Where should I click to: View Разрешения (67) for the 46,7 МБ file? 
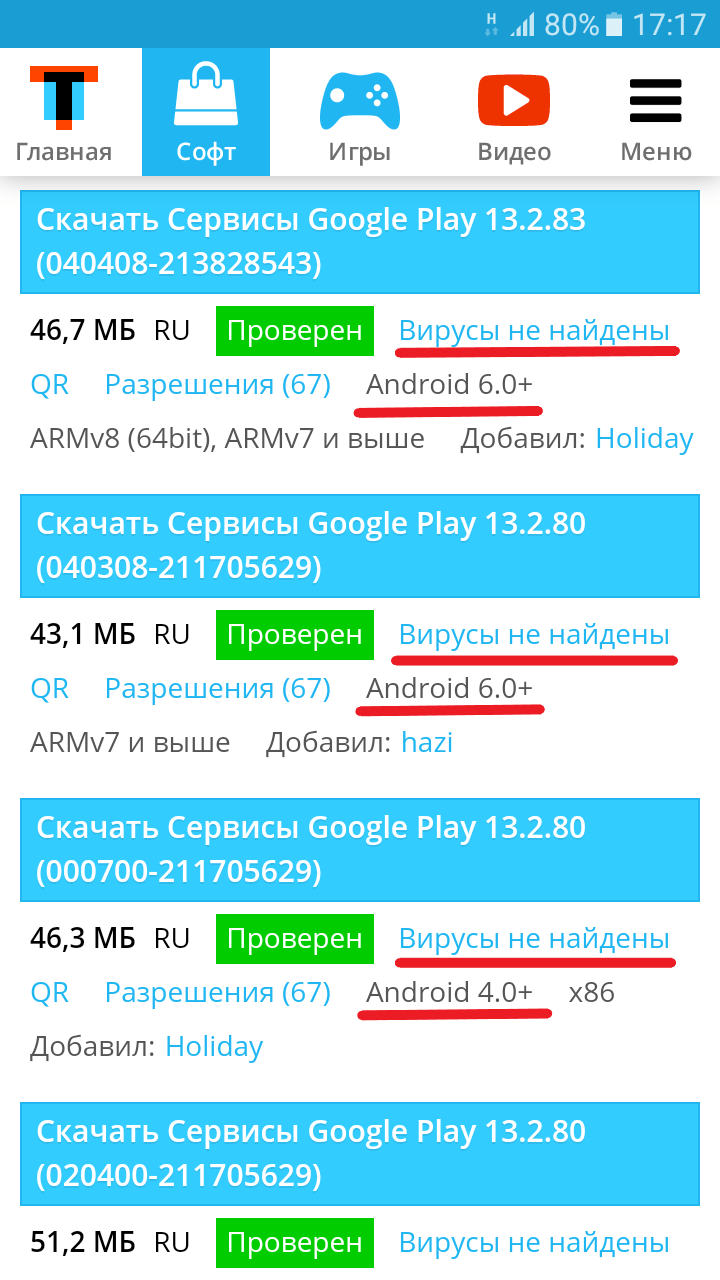click(x=218, y=385)
